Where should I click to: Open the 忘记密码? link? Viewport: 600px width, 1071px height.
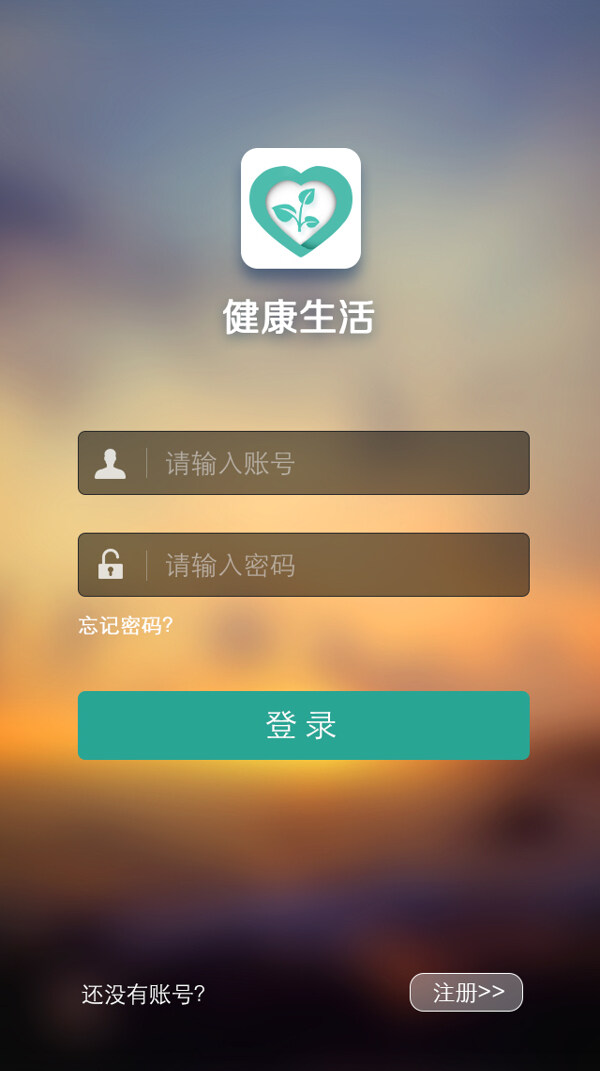click(x=126, y=626)
